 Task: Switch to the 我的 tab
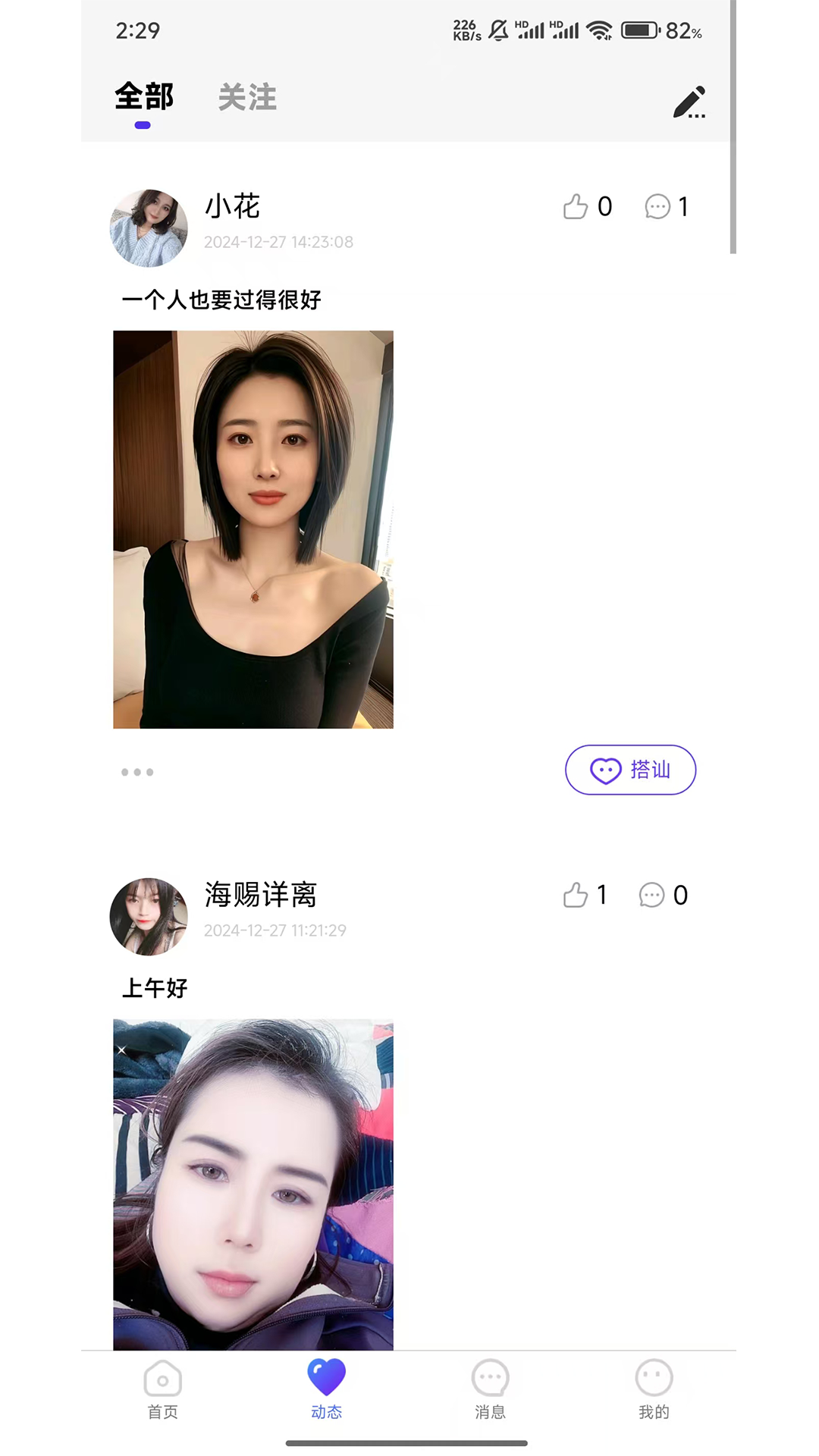(654, 1389)
